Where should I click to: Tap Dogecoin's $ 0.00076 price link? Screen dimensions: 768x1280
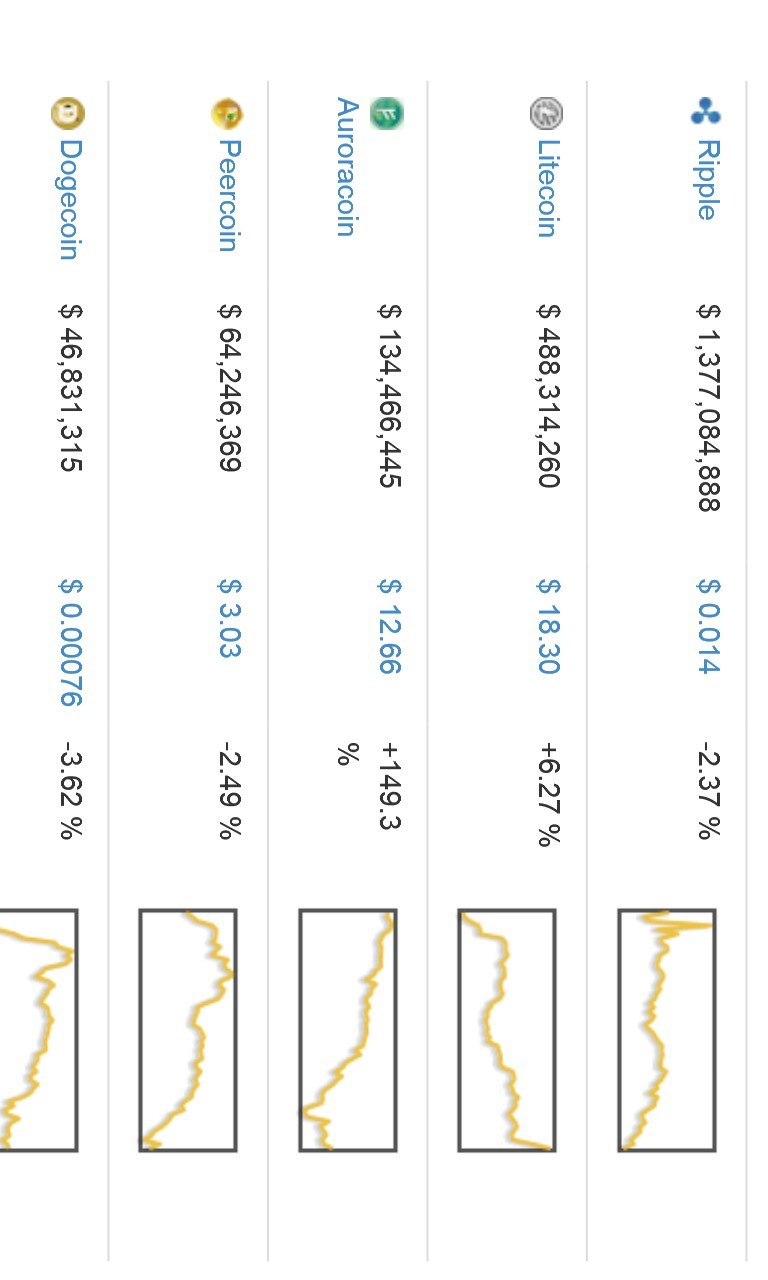[68, 642]
